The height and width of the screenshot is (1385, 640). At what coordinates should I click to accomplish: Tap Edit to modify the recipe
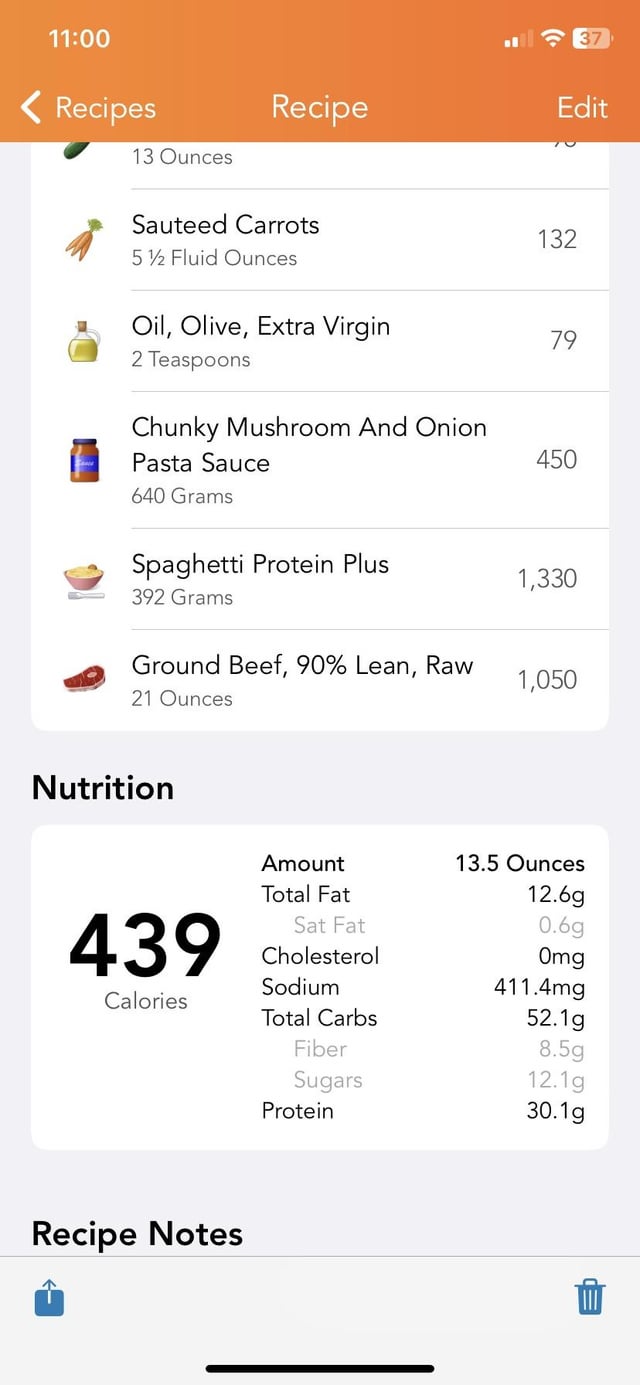pyautogui.click(x=582, y=107)
